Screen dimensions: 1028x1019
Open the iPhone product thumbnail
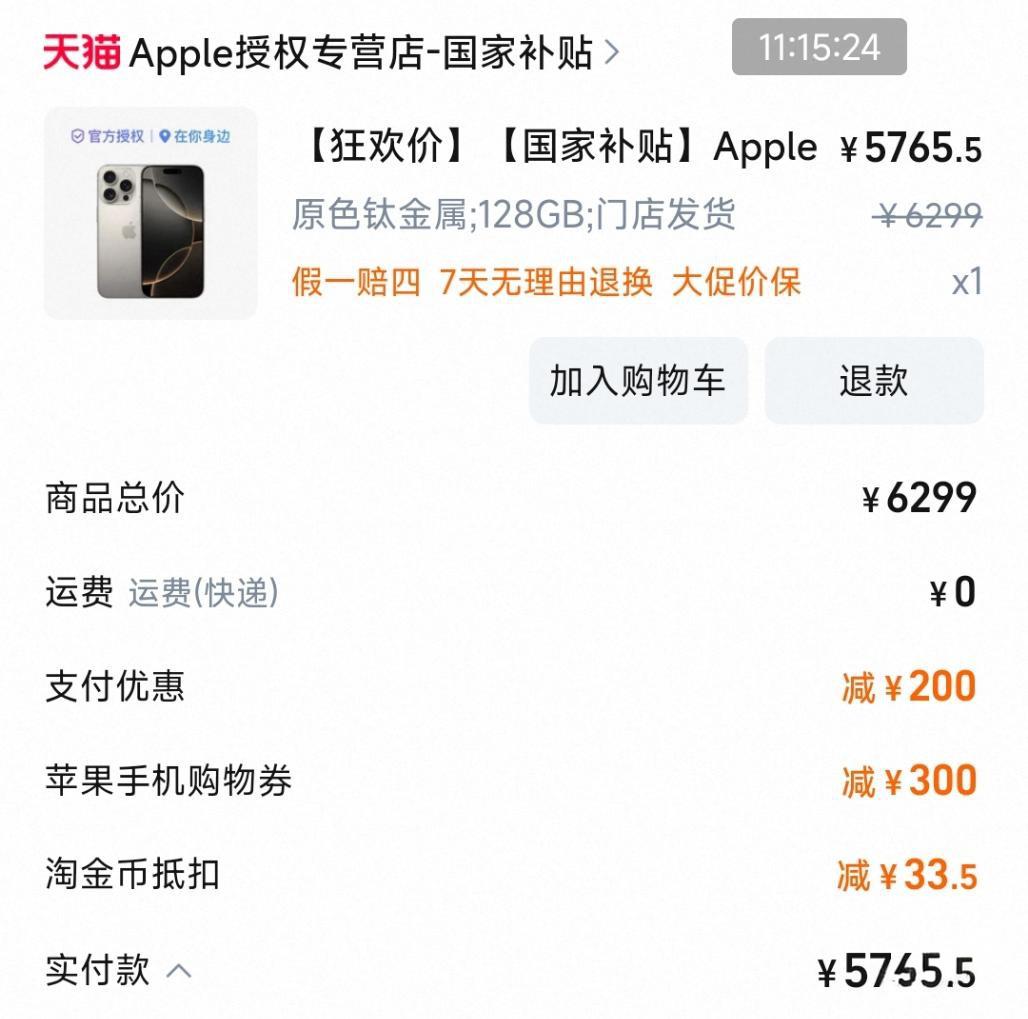(x=151, y=213)
